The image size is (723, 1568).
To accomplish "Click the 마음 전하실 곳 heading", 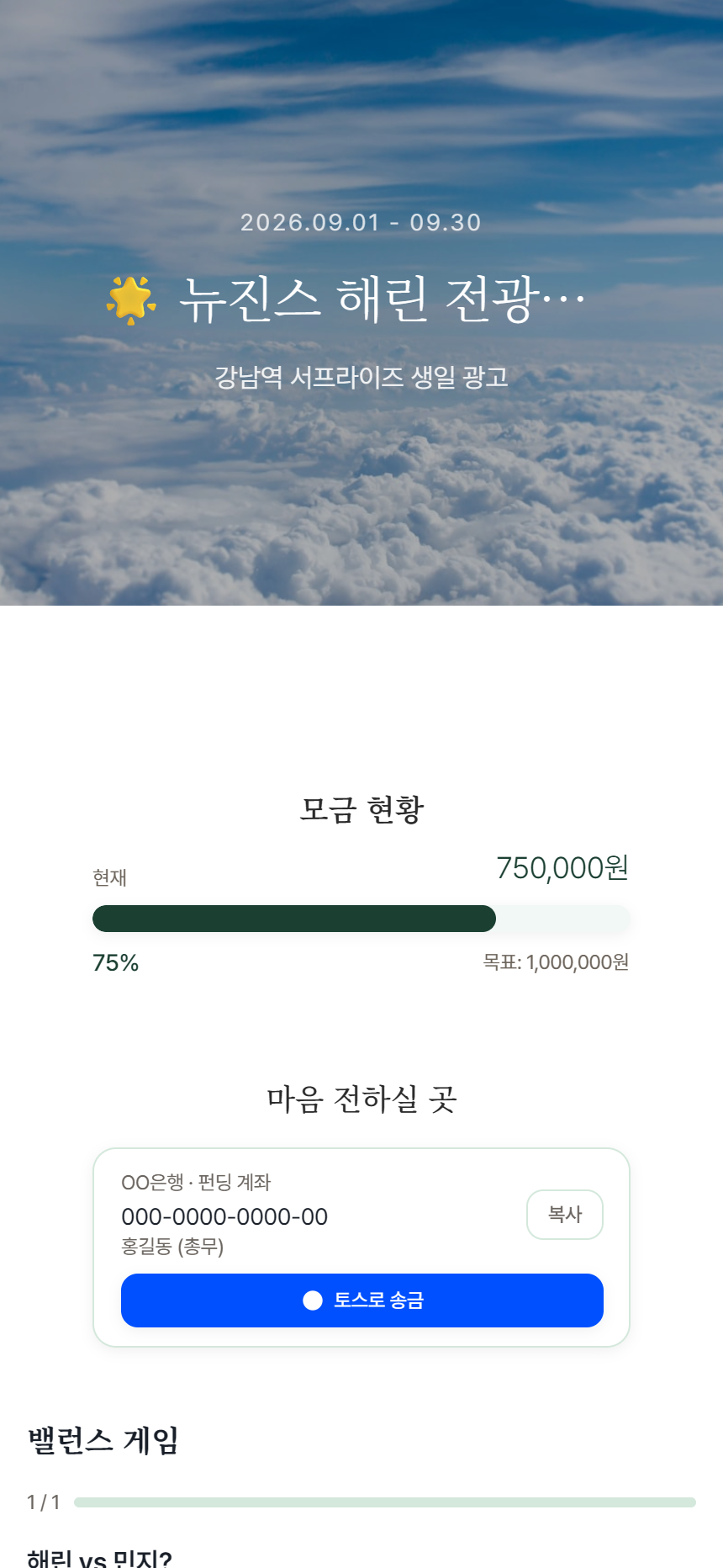I will pyautogui.click(x=361, y=1098).
